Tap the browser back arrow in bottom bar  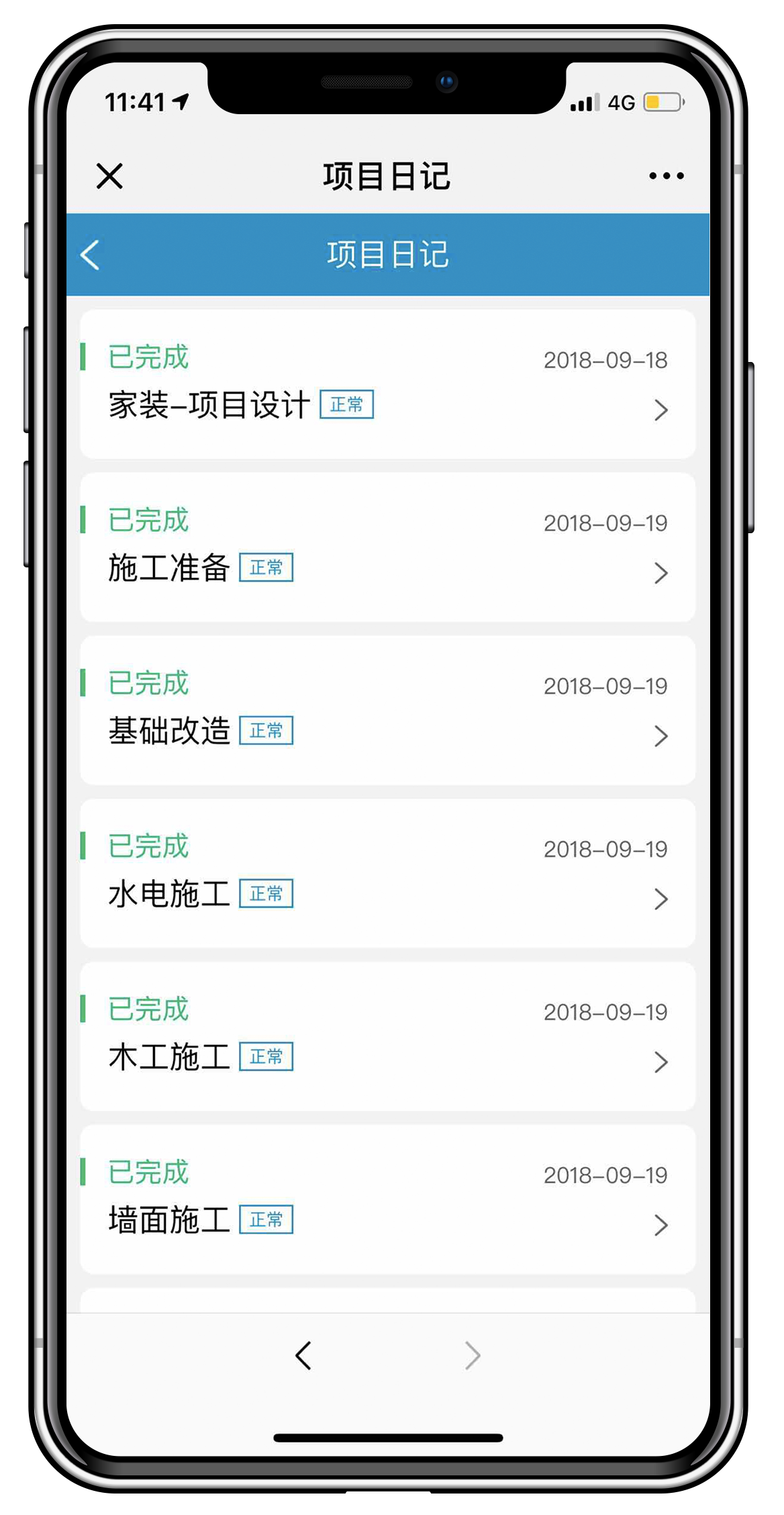(303, 1355)
